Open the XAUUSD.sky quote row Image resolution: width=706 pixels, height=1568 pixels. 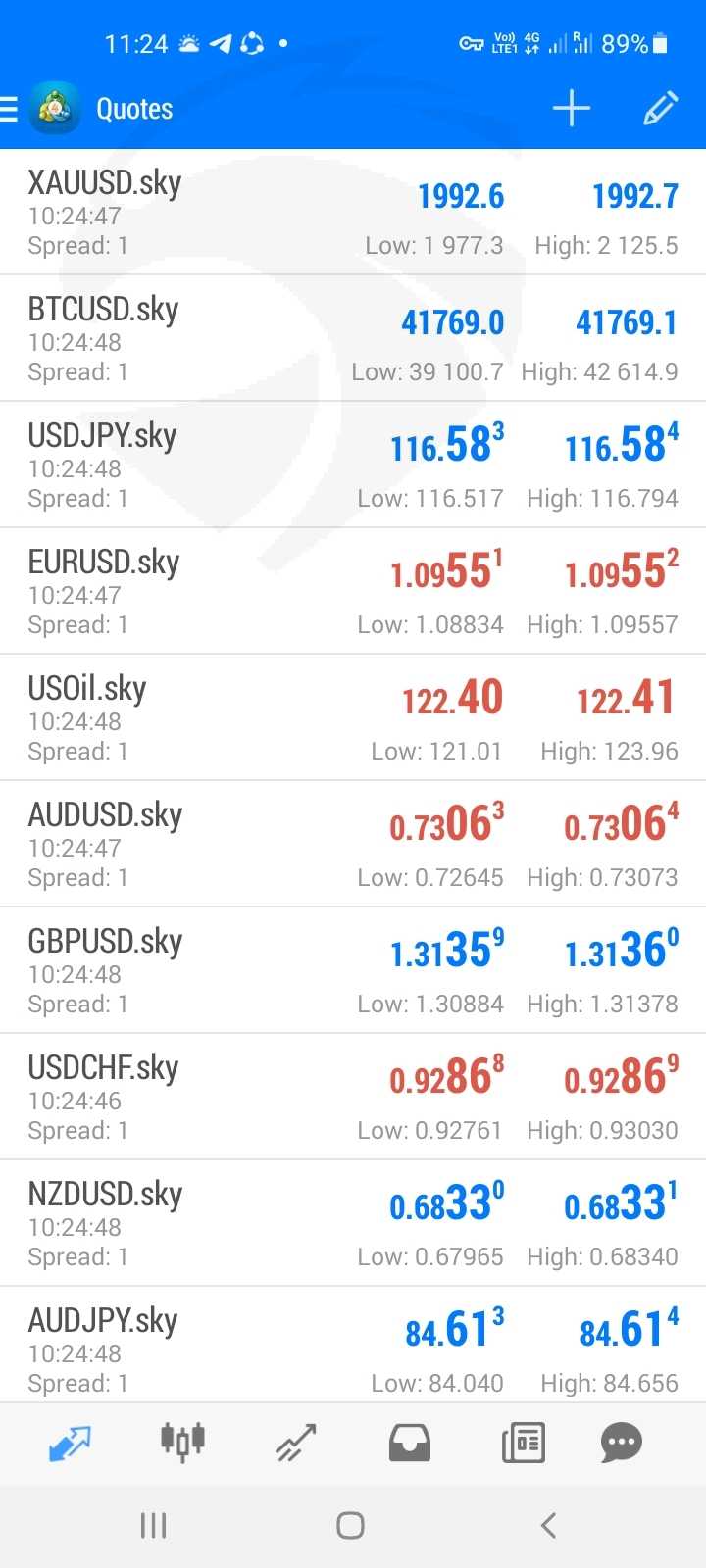pos(353,213)
